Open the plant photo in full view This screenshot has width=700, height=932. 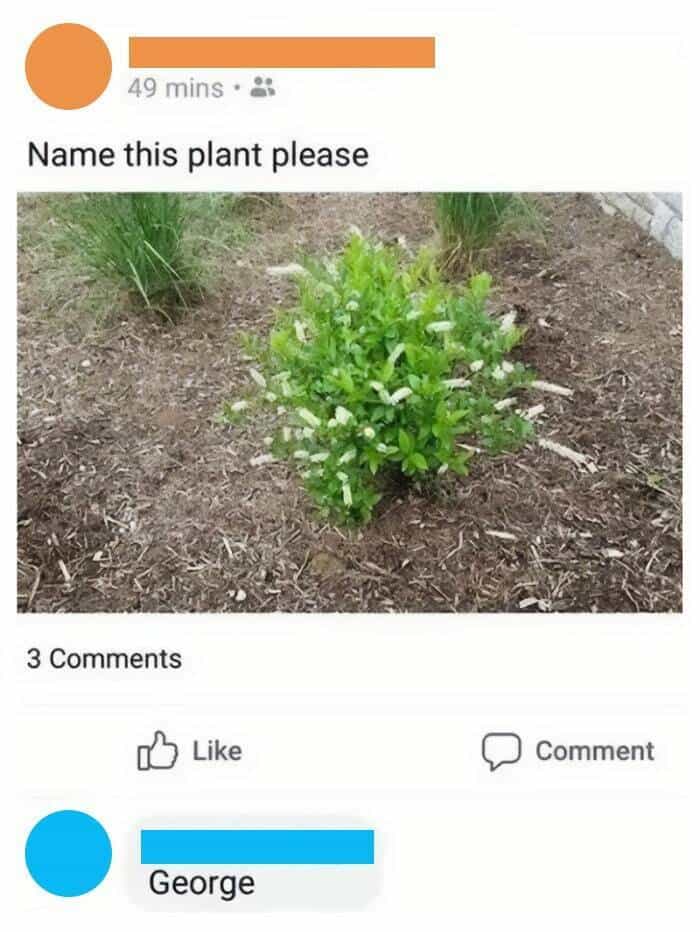[x=349, y=402]
